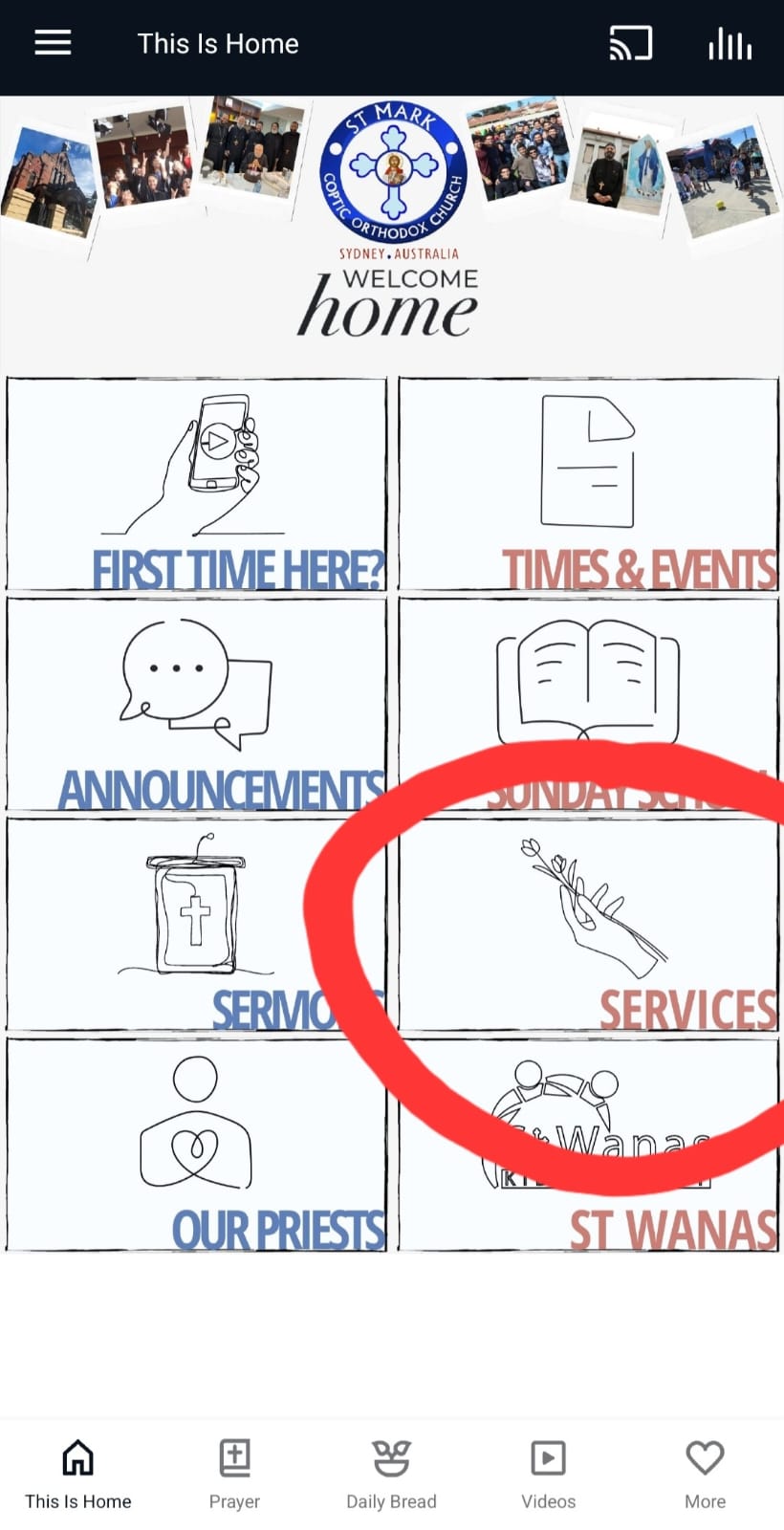Image resolution: width=784 pixels, height=1530 pixels.
Task: Open the St Wanas tile
Action: tap(589, 1145)
